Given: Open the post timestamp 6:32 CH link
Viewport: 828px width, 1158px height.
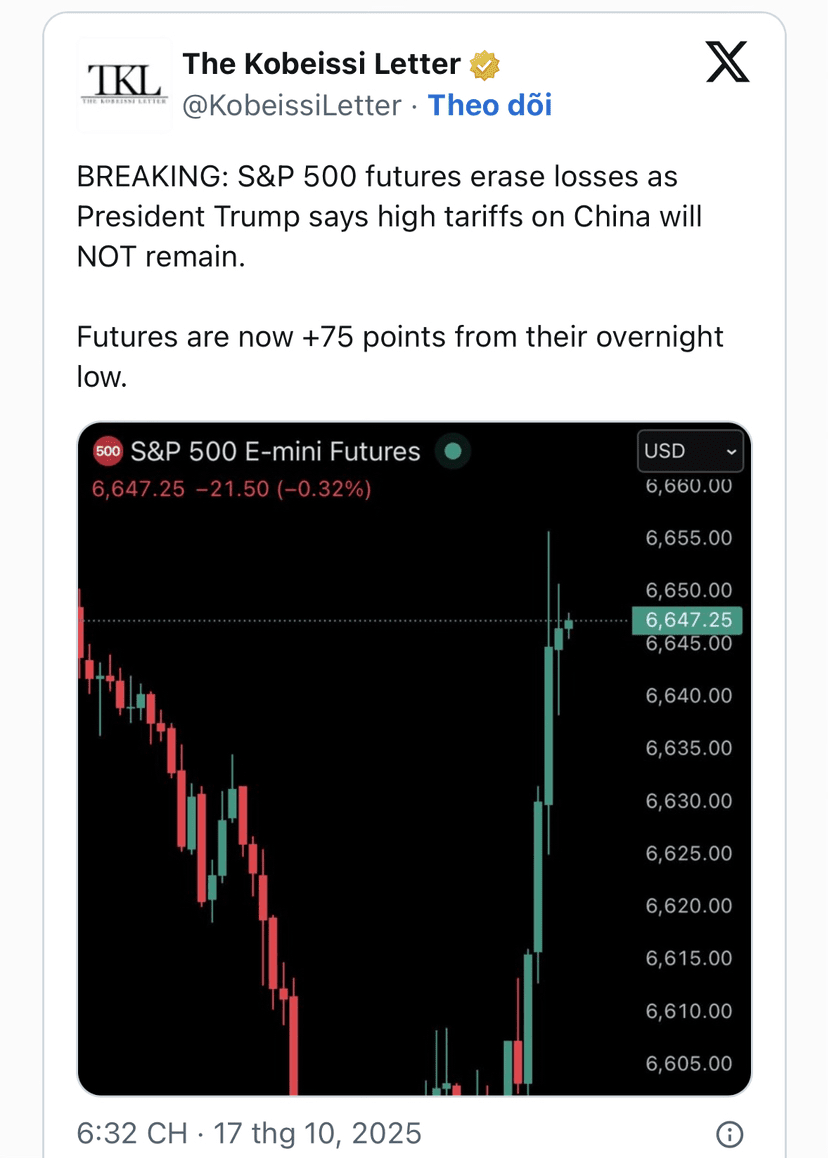Looking at the screenshot, I should point(249,1133).
